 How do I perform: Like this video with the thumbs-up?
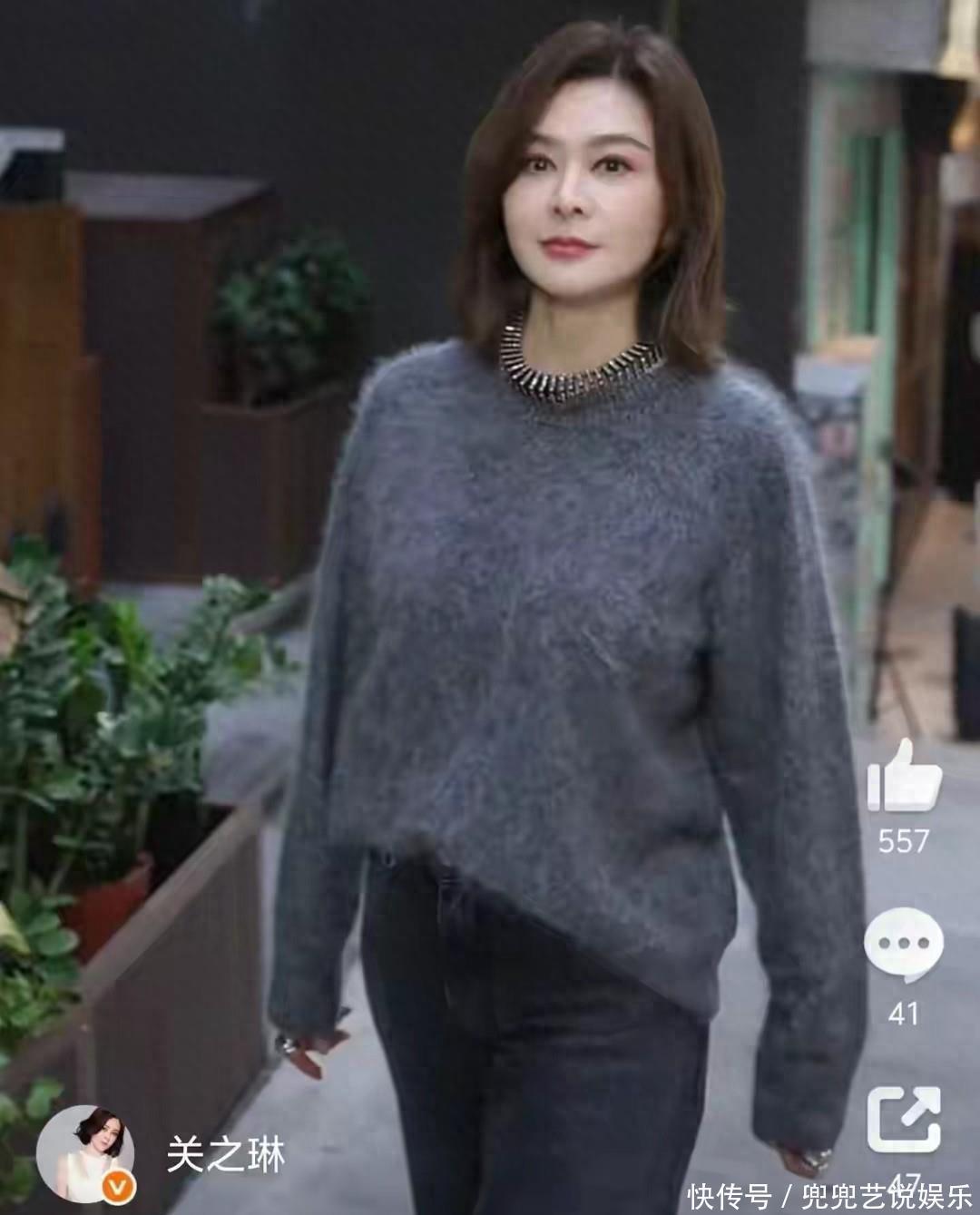click(x=904, y=778)
